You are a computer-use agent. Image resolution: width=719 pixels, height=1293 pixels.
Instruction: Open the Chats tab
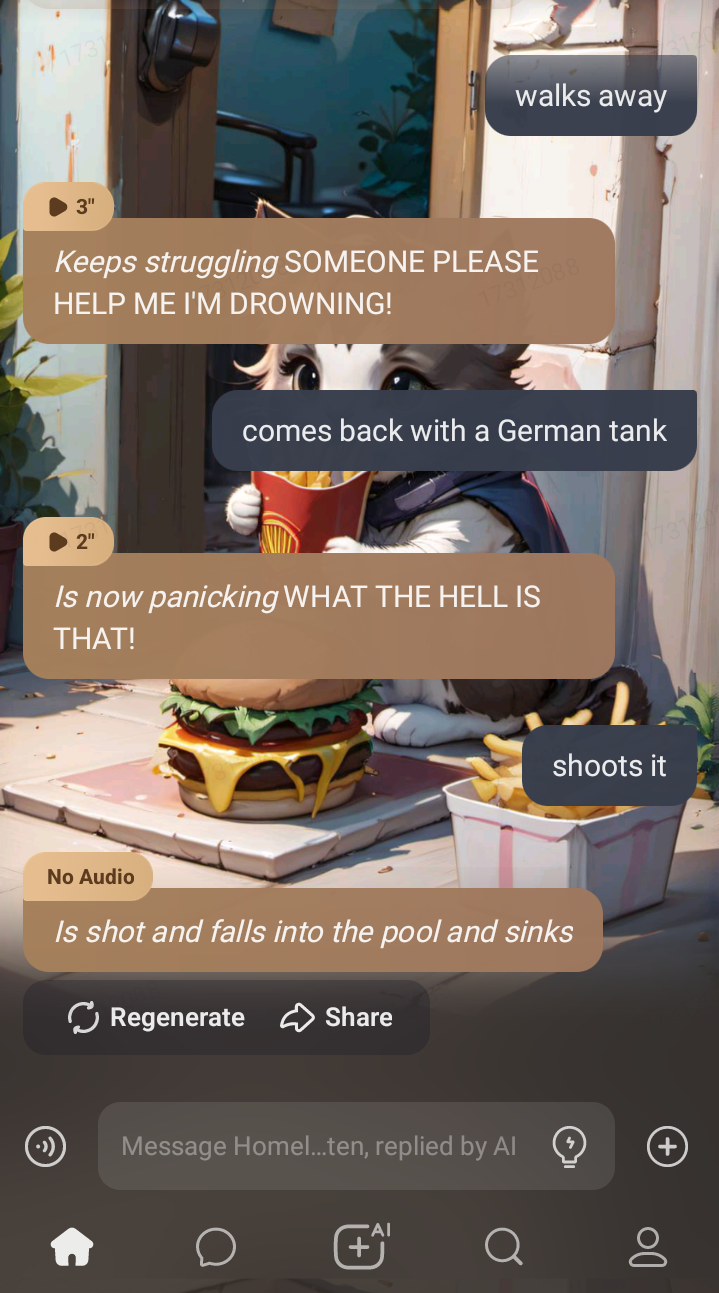point(216,1247)
